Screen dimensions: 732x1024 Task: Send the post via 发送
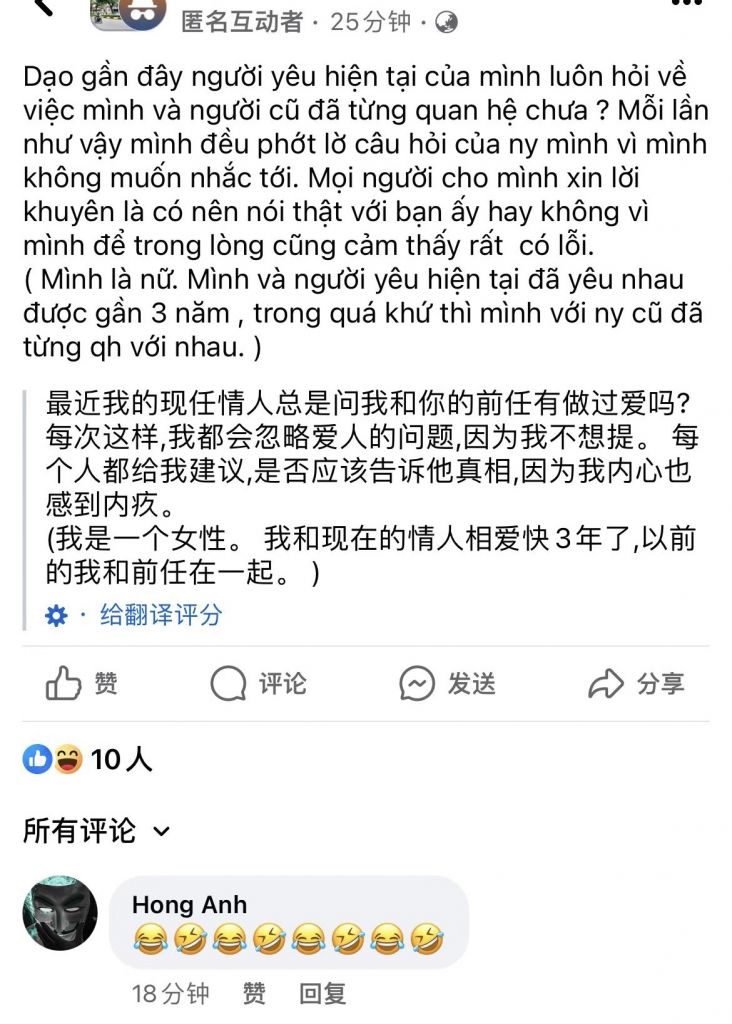(447, 684)
